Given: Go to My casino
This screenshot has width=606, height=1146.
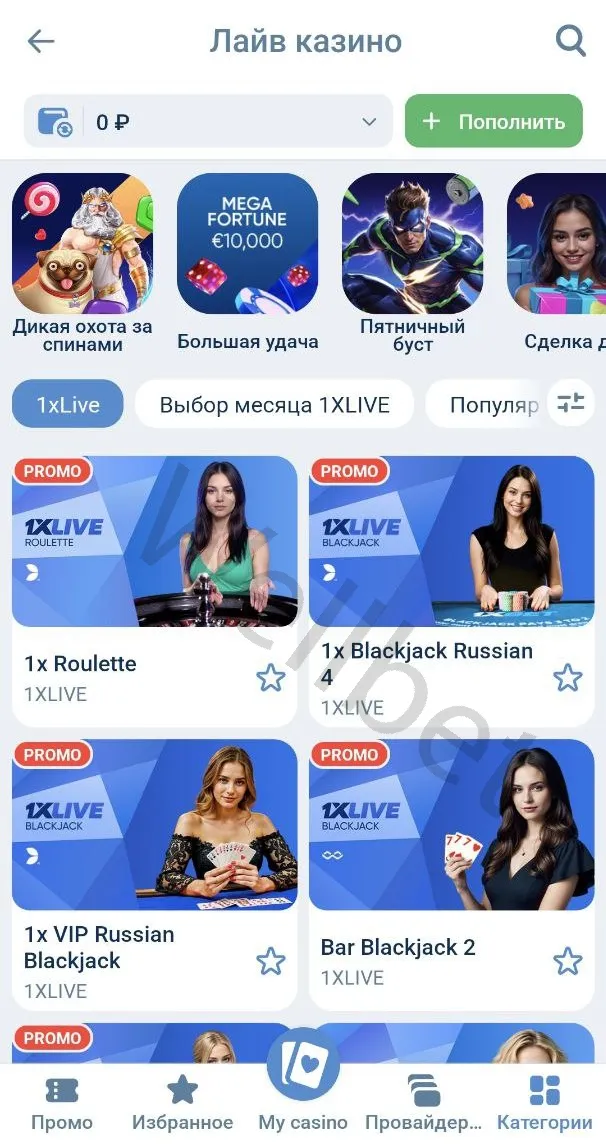Looking at the screenshot, I should coord(303,1090).
